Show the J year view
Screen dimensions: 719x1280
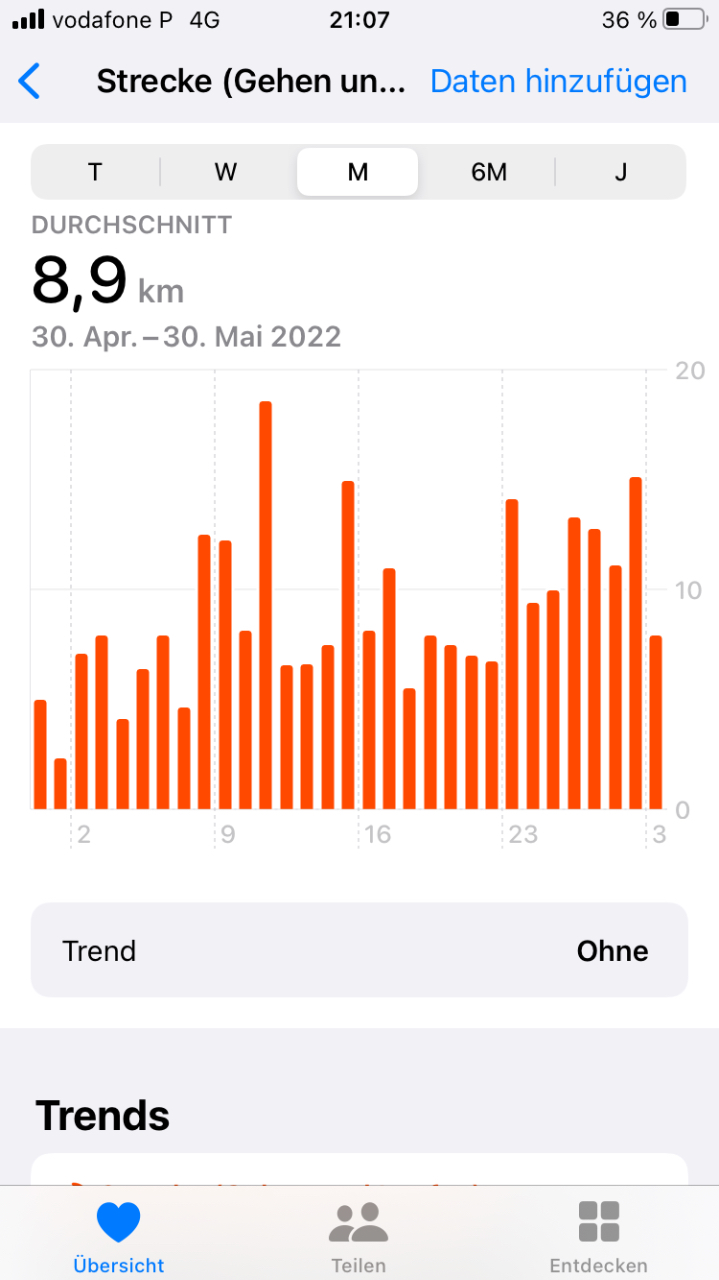coord(620,172)
